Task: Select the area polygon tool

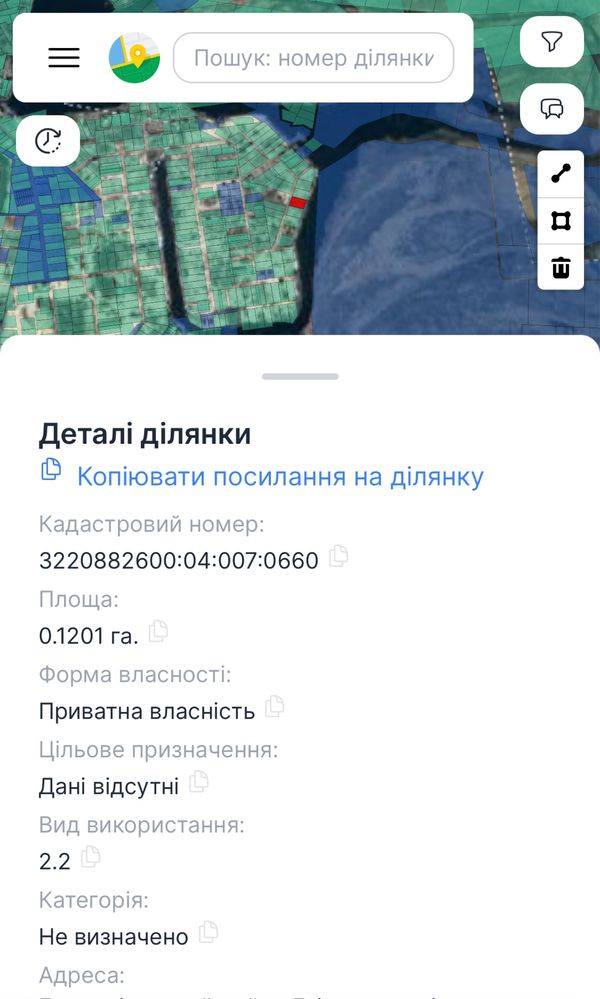Action: (561, 221)
